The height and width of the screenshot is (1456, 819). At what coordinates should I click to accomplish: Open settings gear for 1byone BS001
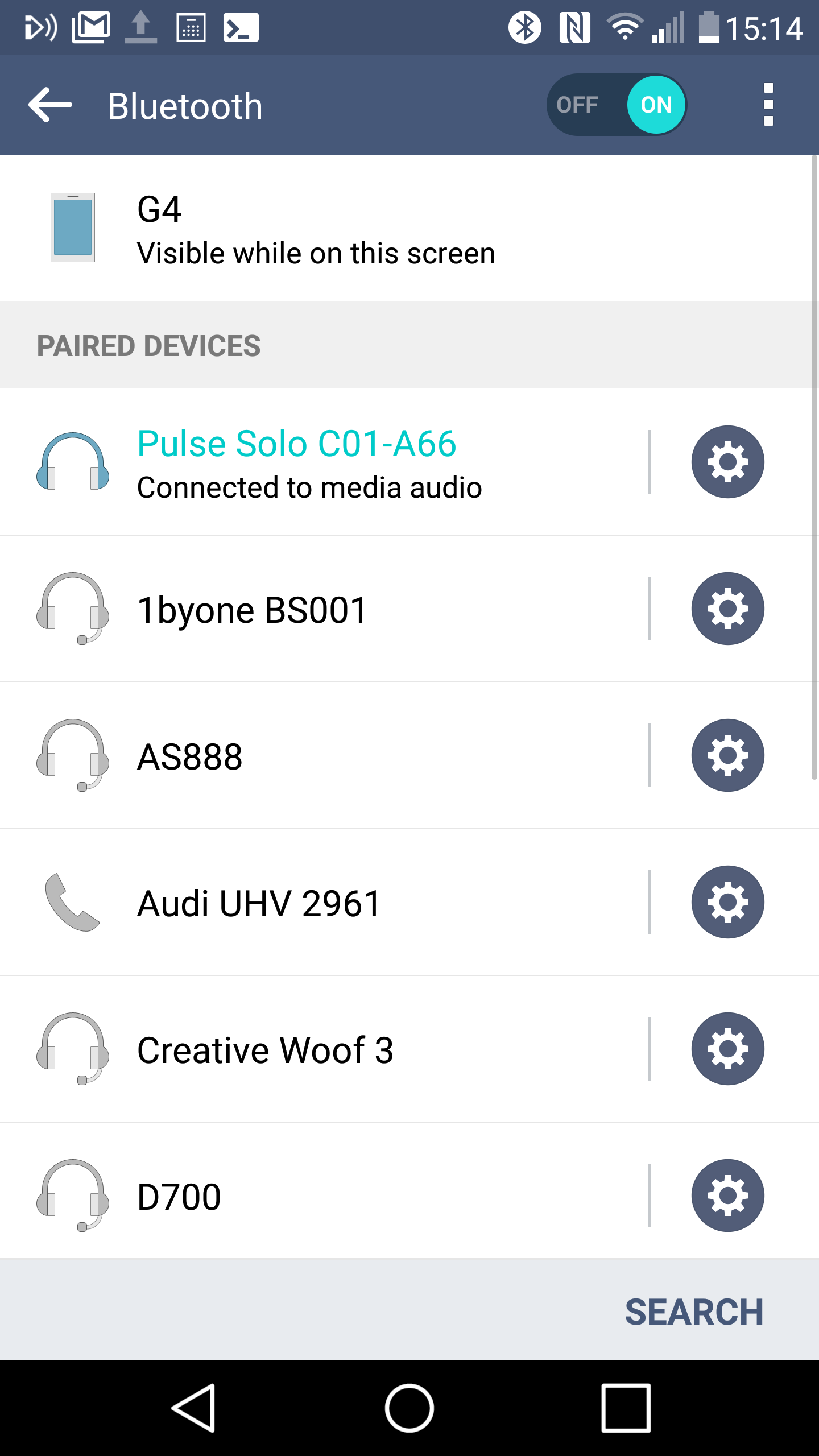(727, 609)
